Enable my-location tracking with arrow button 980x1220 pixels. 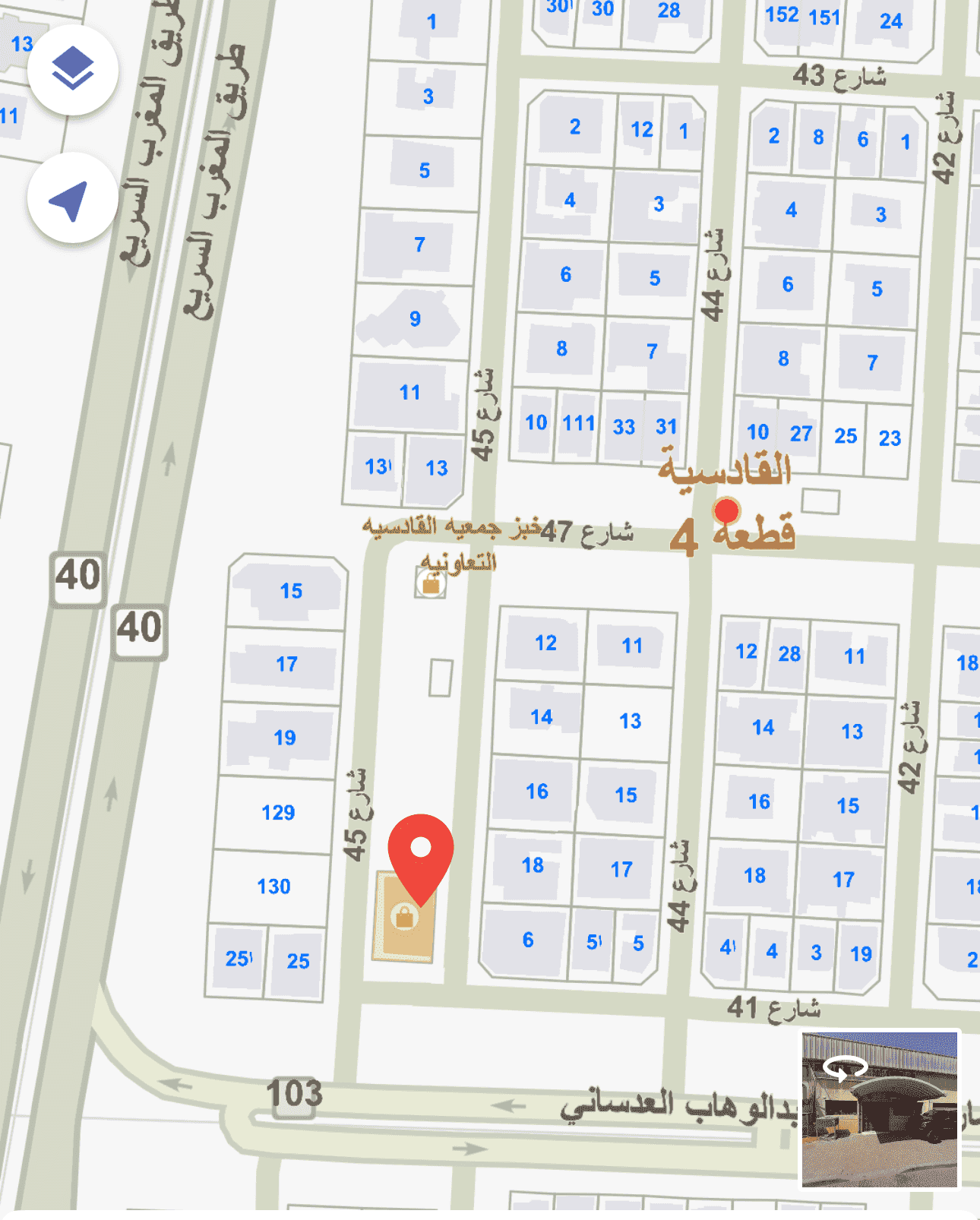[72, 198]
